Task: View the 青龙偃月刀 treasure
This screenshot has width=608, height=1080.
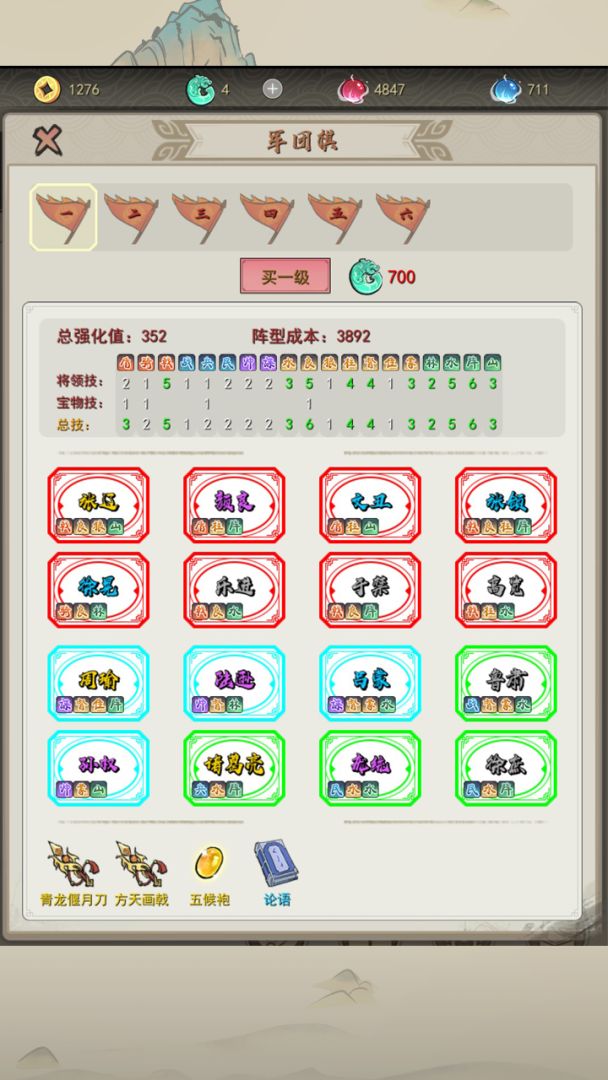Action: pos(73,873)
